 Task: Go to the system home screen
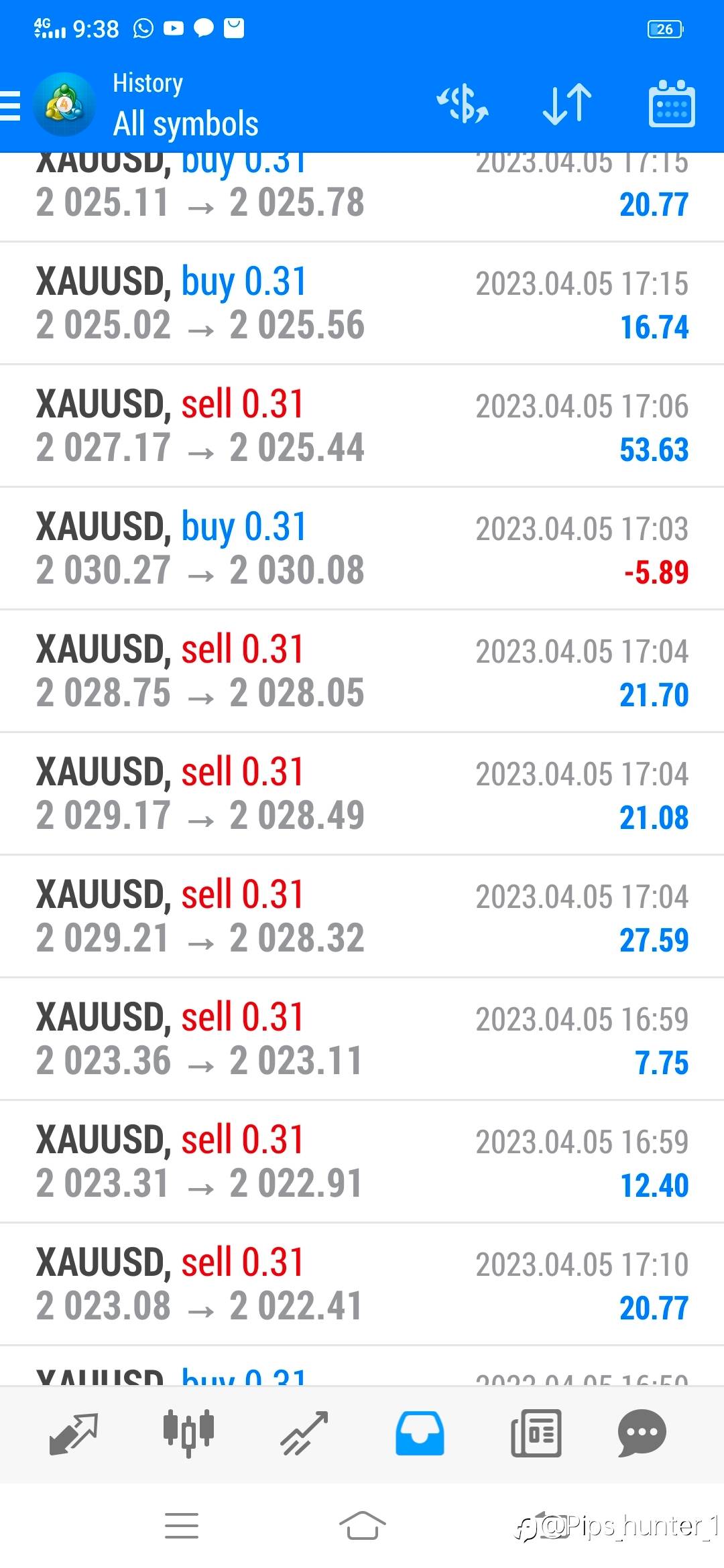coord(362,1526)
